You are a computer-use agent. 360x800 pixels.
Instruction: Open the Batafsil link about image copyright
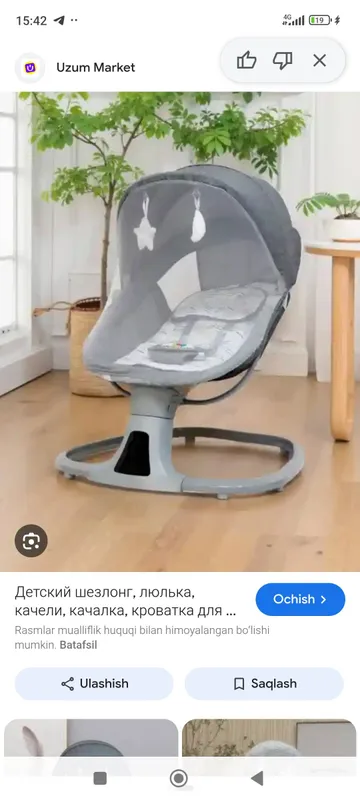point(78,645)
